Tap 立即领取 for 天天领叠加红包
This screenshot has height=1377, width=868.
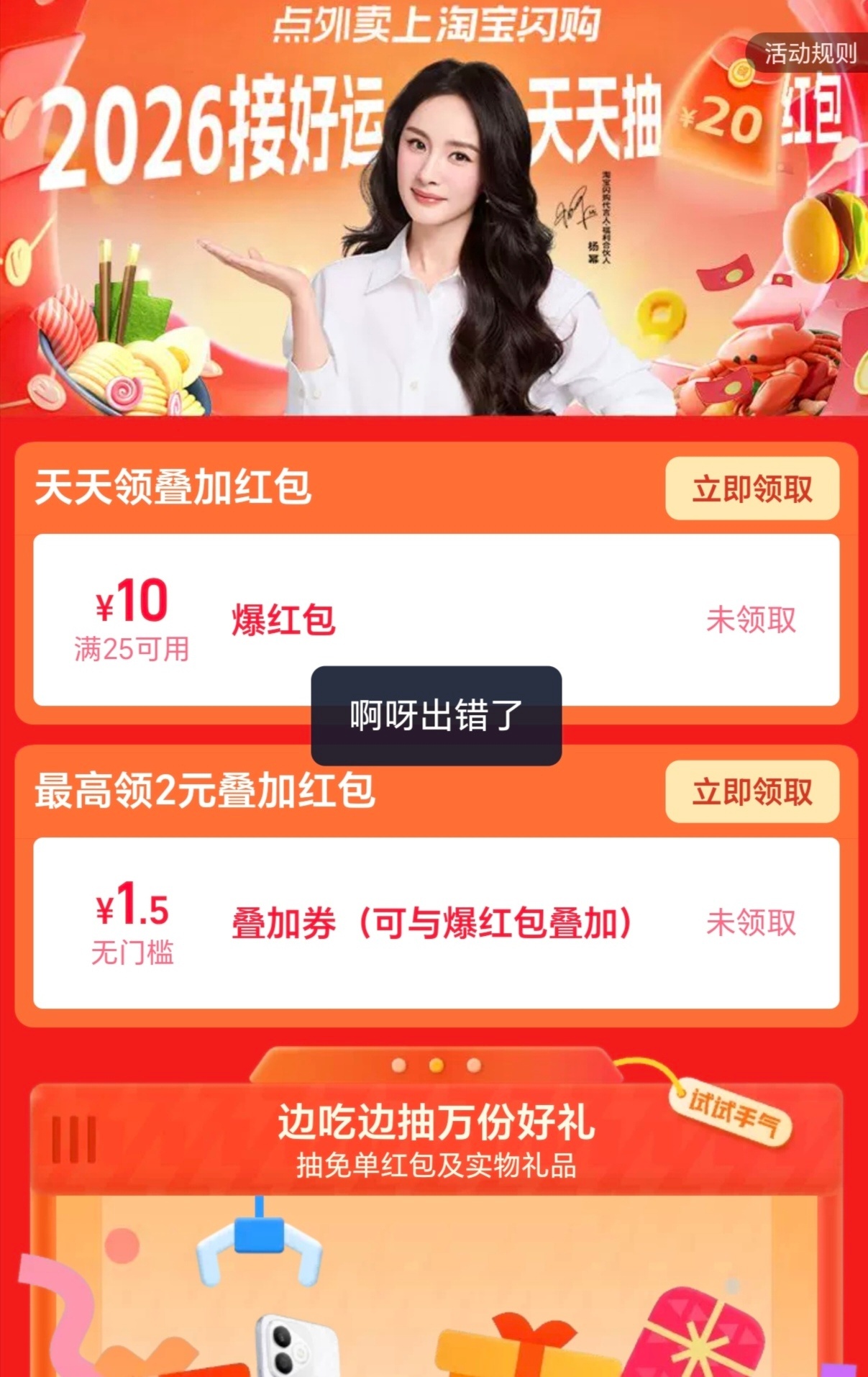(x=751, y=488)
